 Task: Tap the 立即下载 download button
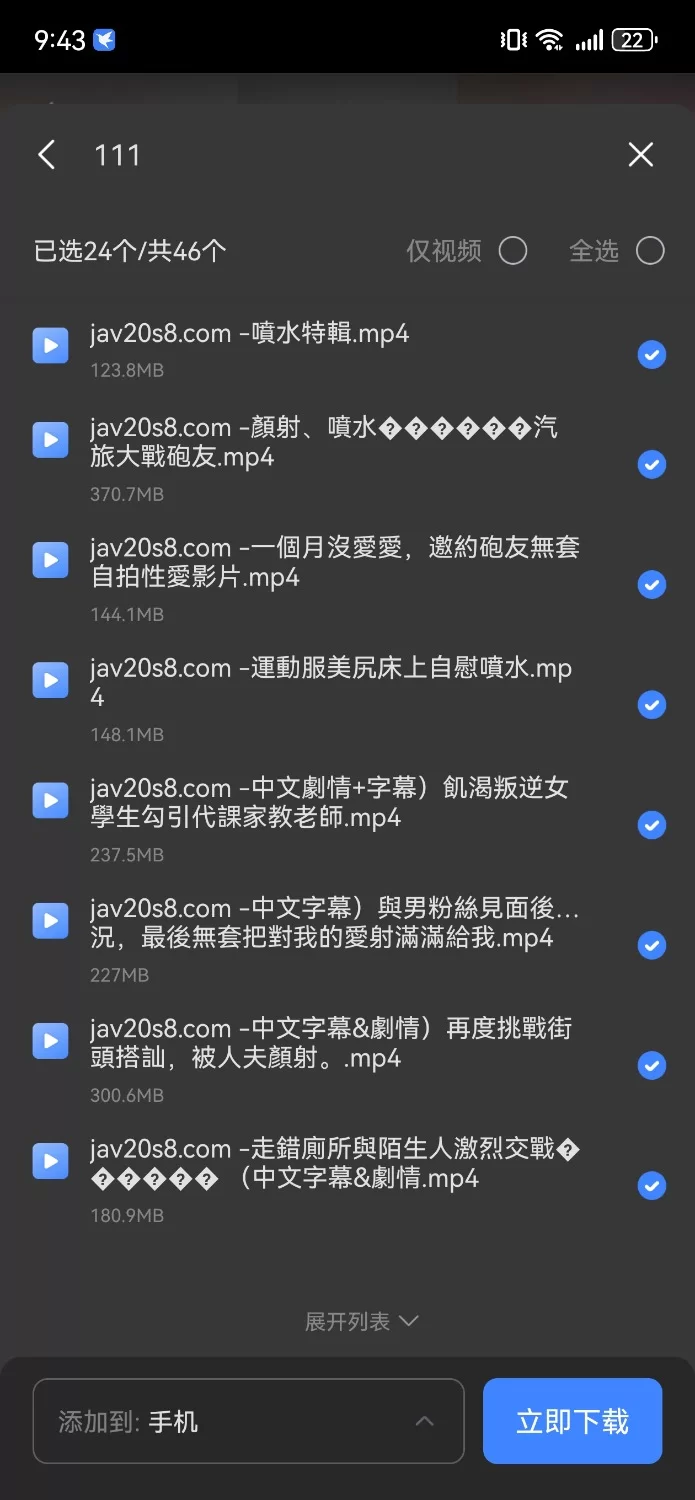pos(572,1421)
